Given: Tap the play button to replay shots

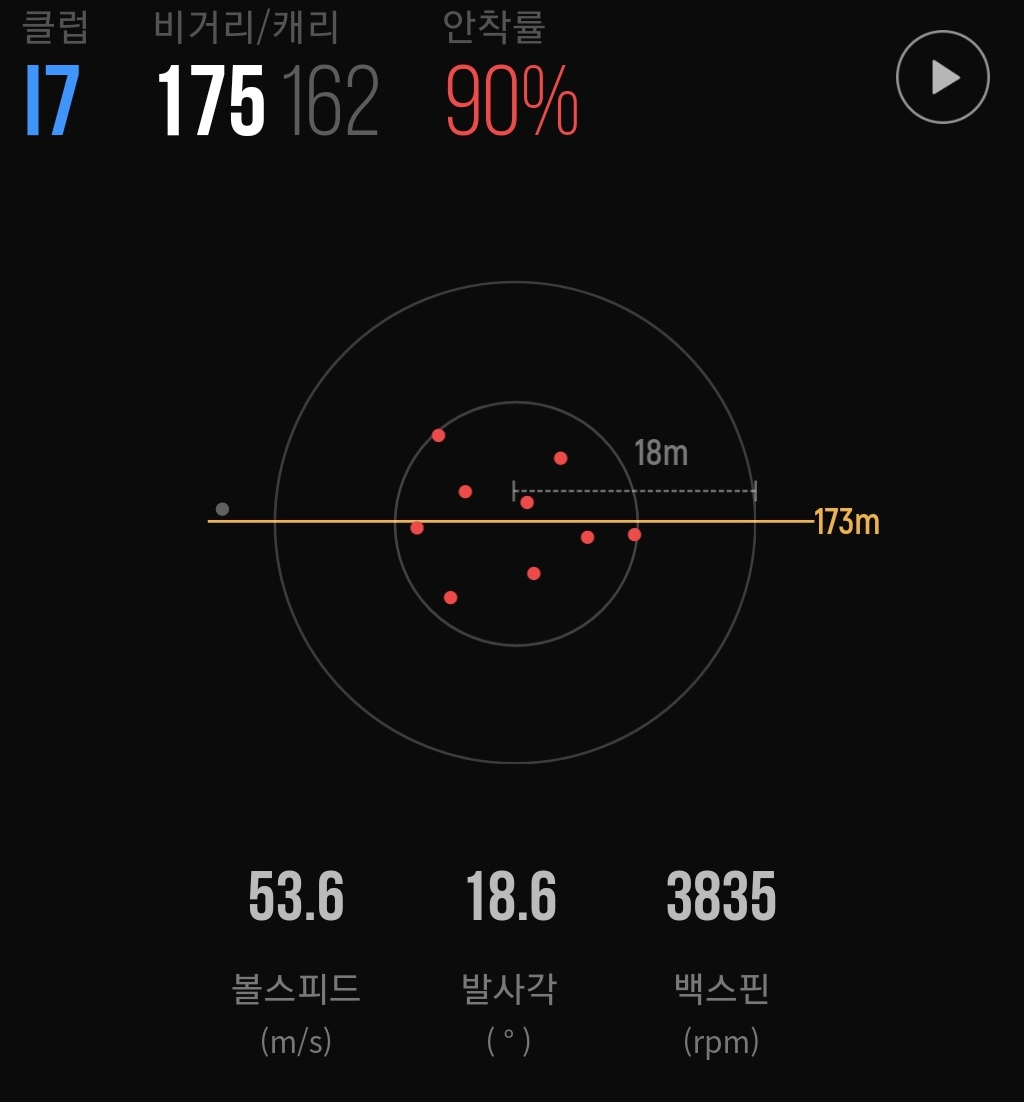Looking at the screenshot, I should [x=942, y=78].
